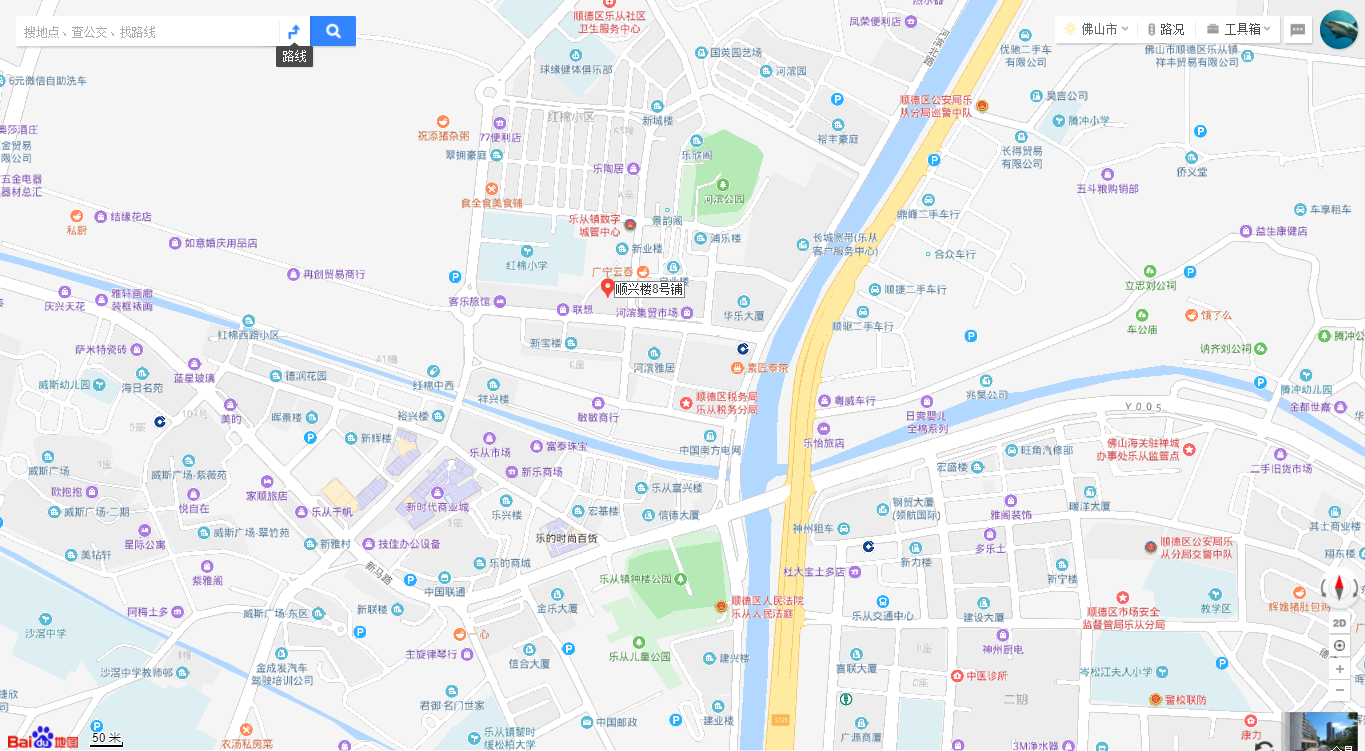Zoom out with the minus button
The width and height of the screenshot is (1365, 751).
coord(1340,690)
